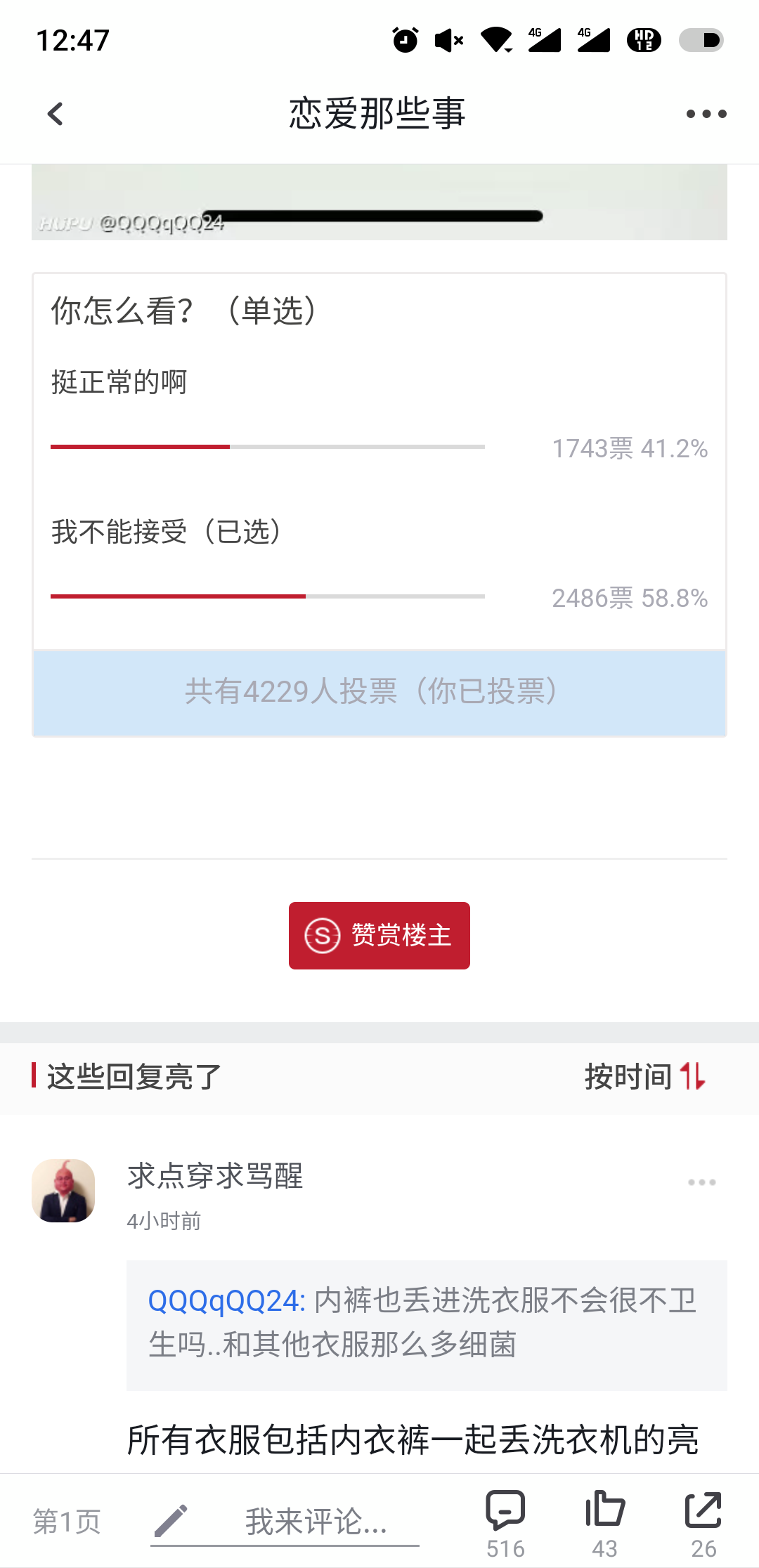Open the three-dot overflow menu in header
Image resolution: width=759 pixels, height=1568 pixels.
tap(706, 114)
